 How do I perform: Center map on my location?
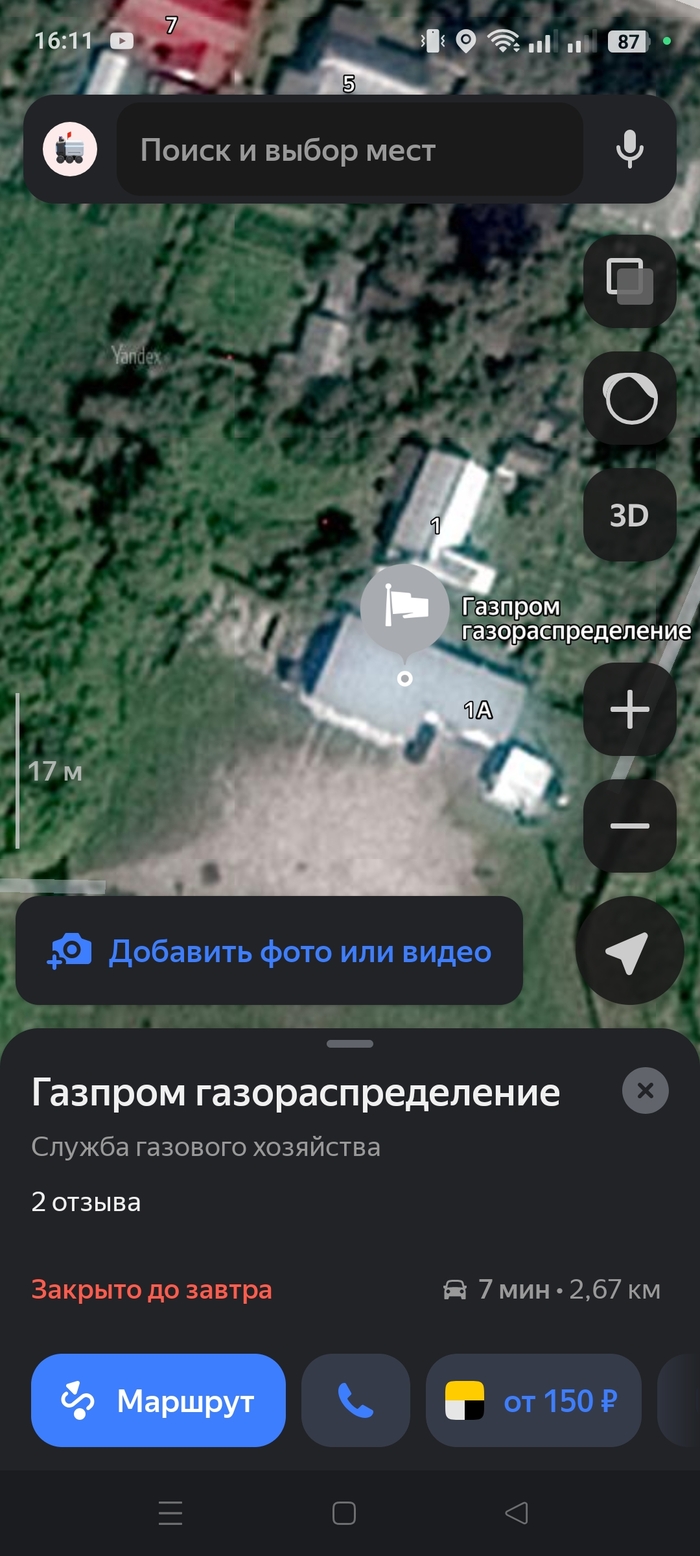click(x=629, y=951)
